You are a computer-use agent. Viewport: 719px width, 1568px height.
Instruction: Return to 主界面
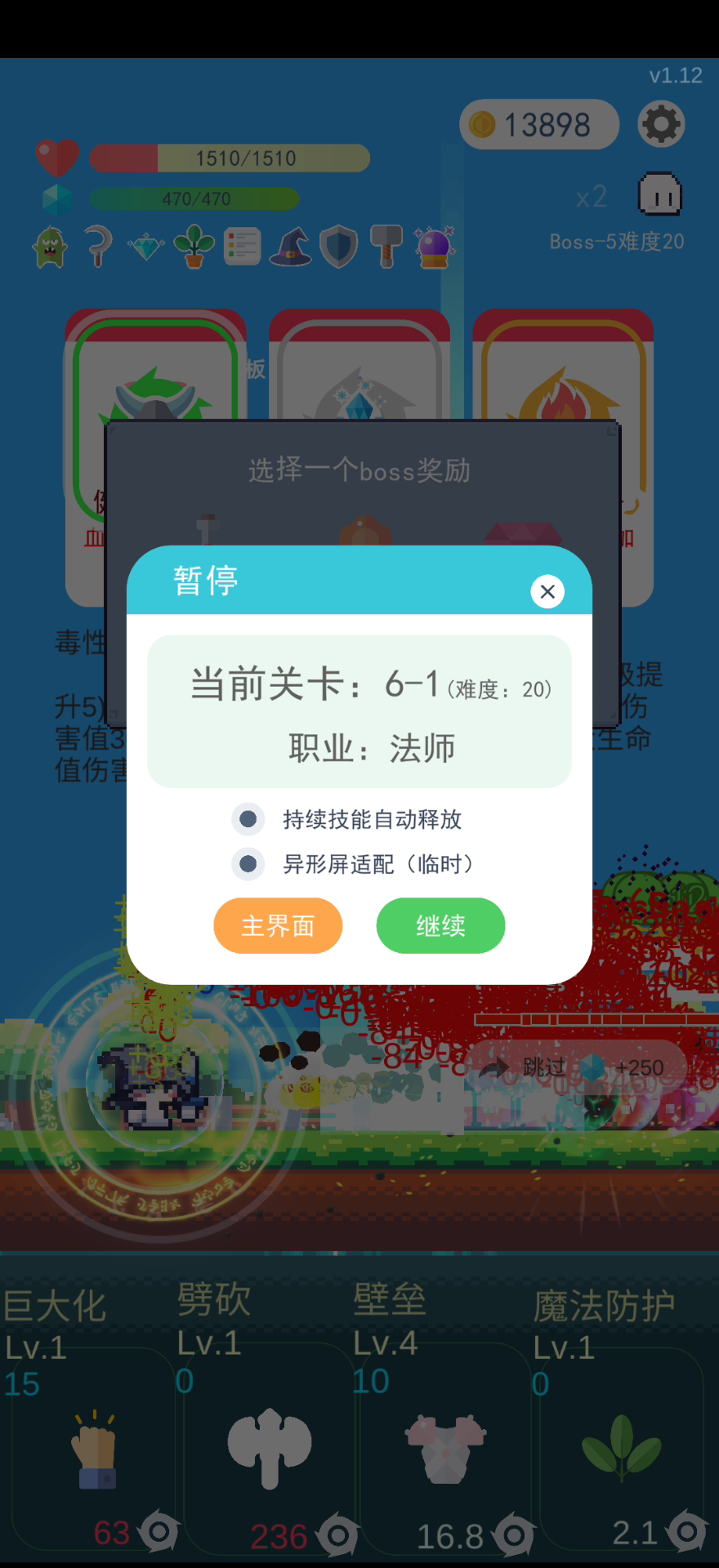pos(278,925)
